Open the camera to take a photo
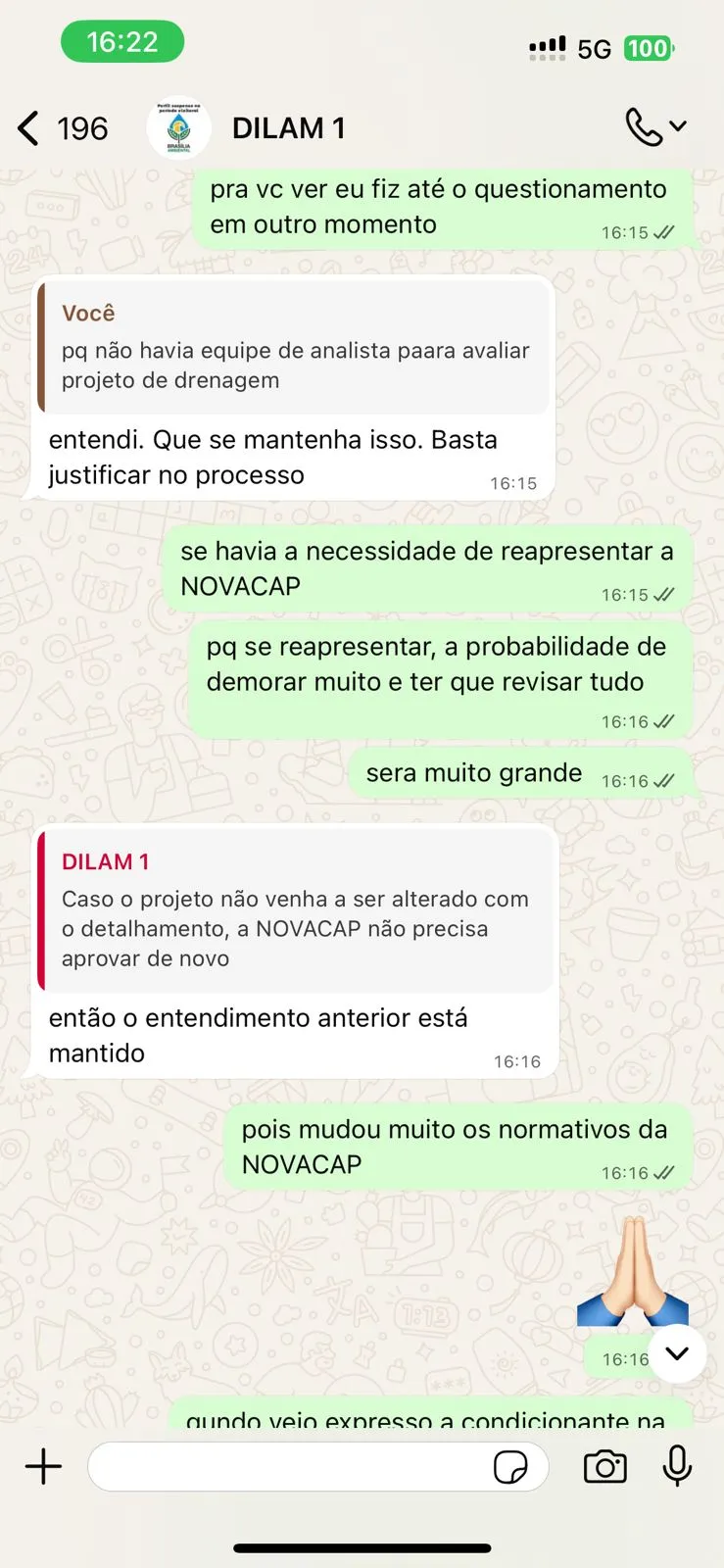This screenshot has height=1568, width=724. pos(604,1467)
